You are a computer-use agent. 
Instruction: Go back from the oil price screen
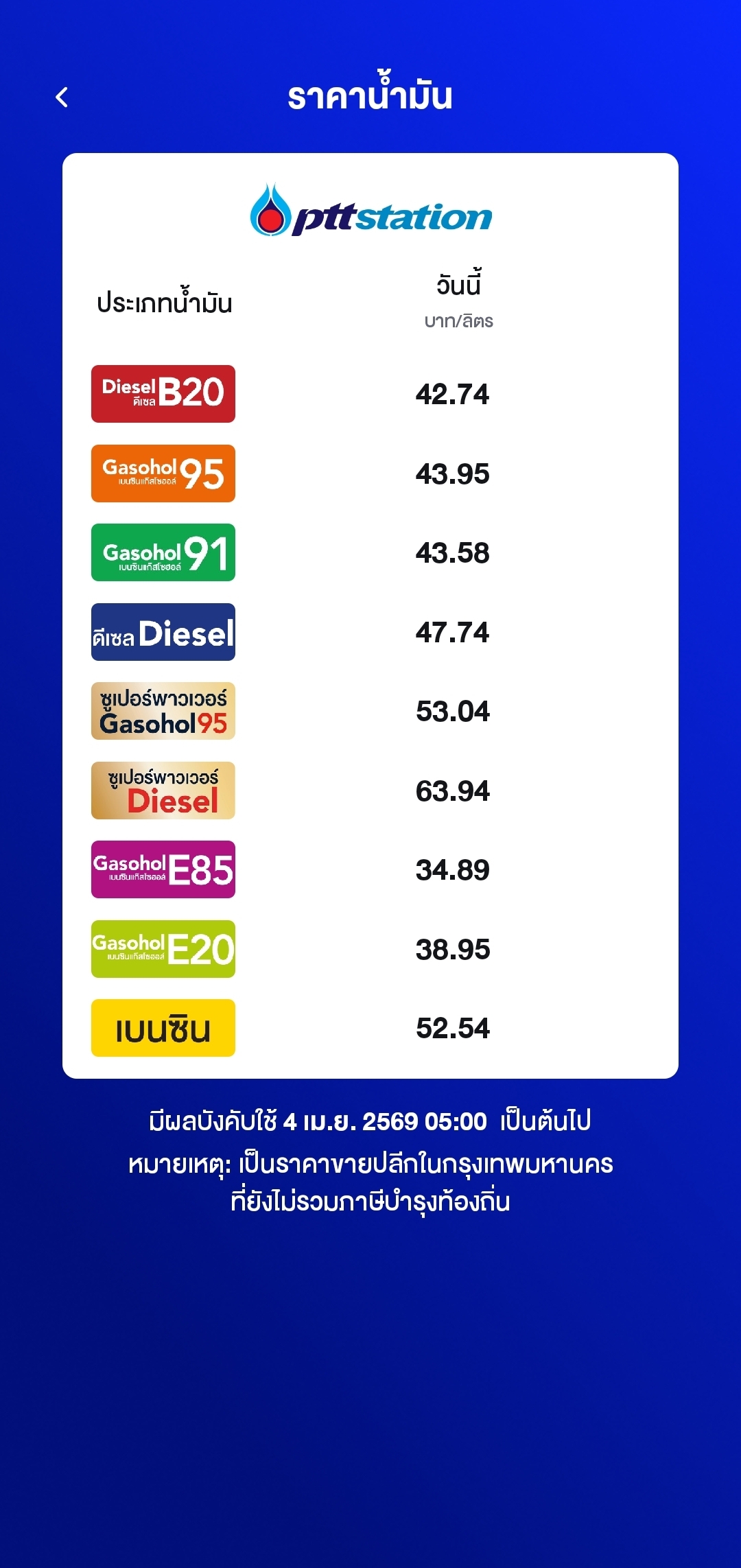pos(62,97)
